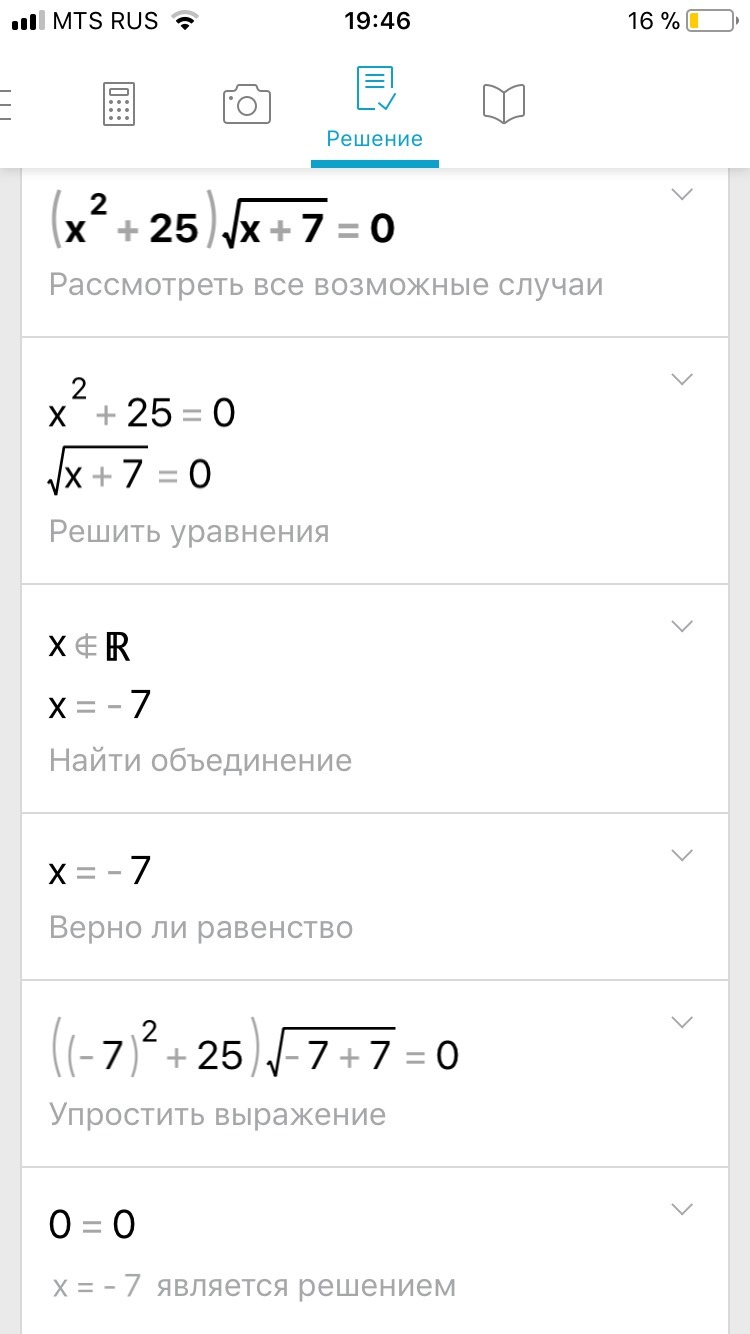The height and width of the screenshot is (1334, 750).
Task: Open the side menu button
Action: 6,104
